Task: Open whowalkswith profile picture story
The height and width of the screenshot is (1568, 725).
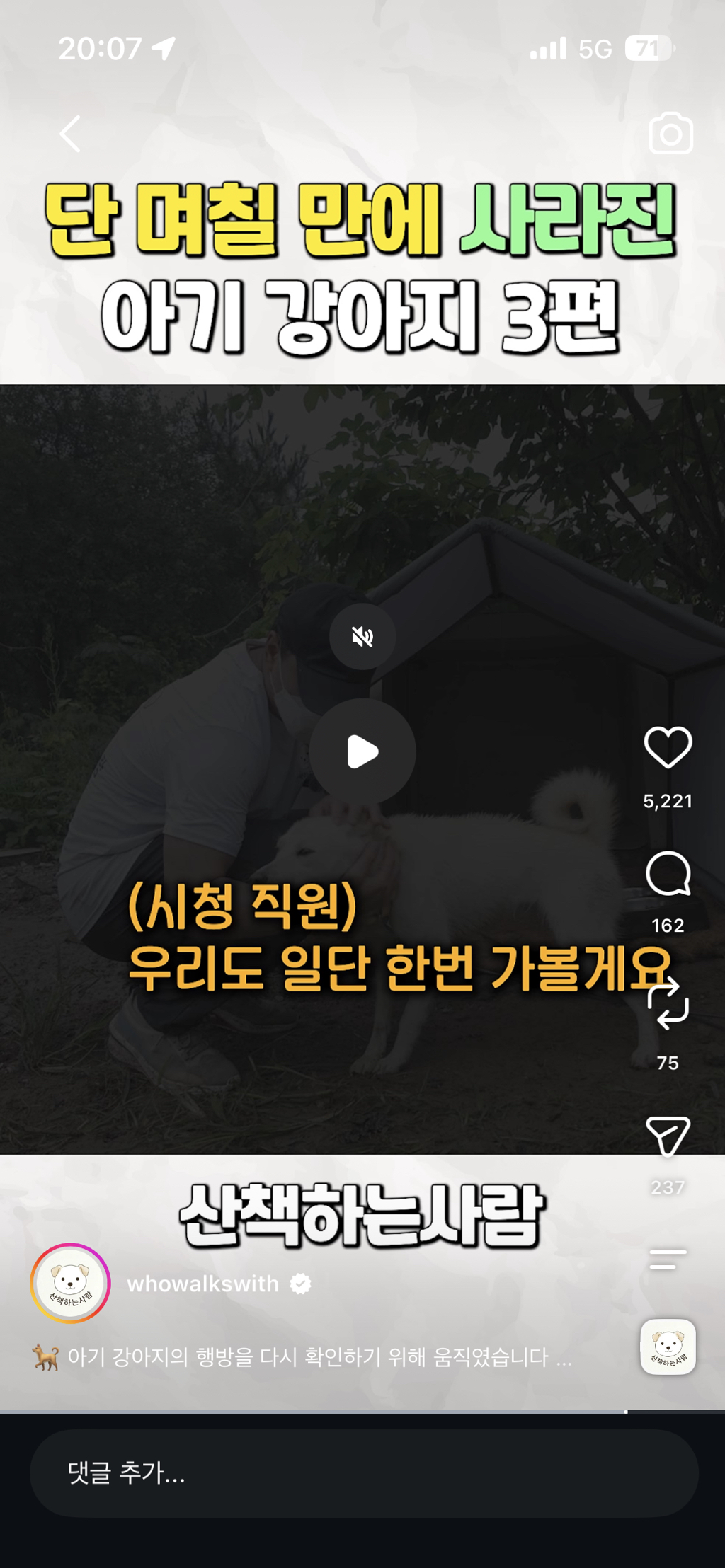Action: click(70, 1283)
